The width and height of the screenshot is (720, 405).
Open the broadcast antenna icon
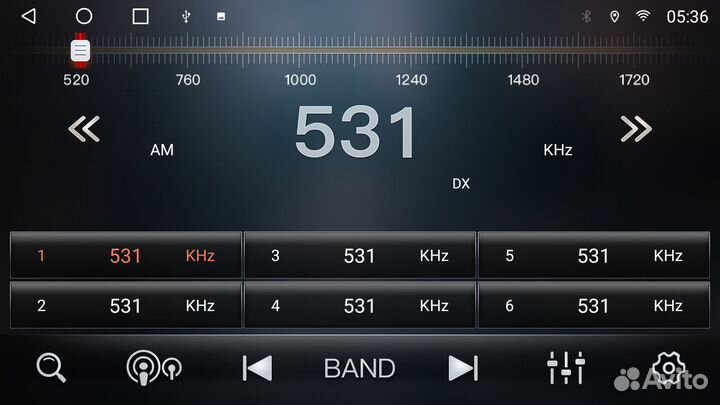(153, 368)
